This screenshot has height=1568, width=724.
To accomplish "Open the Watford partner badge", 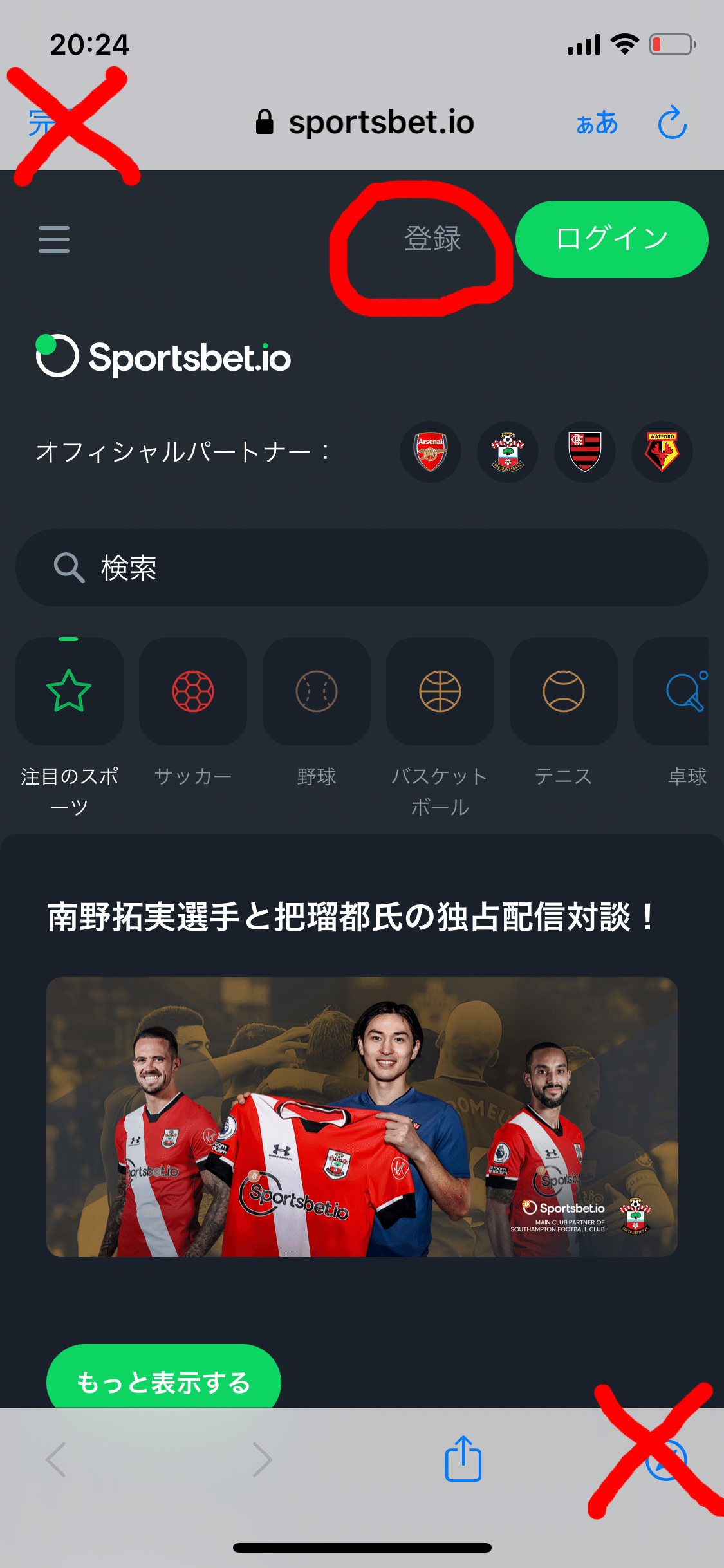I will coord(662,451).
